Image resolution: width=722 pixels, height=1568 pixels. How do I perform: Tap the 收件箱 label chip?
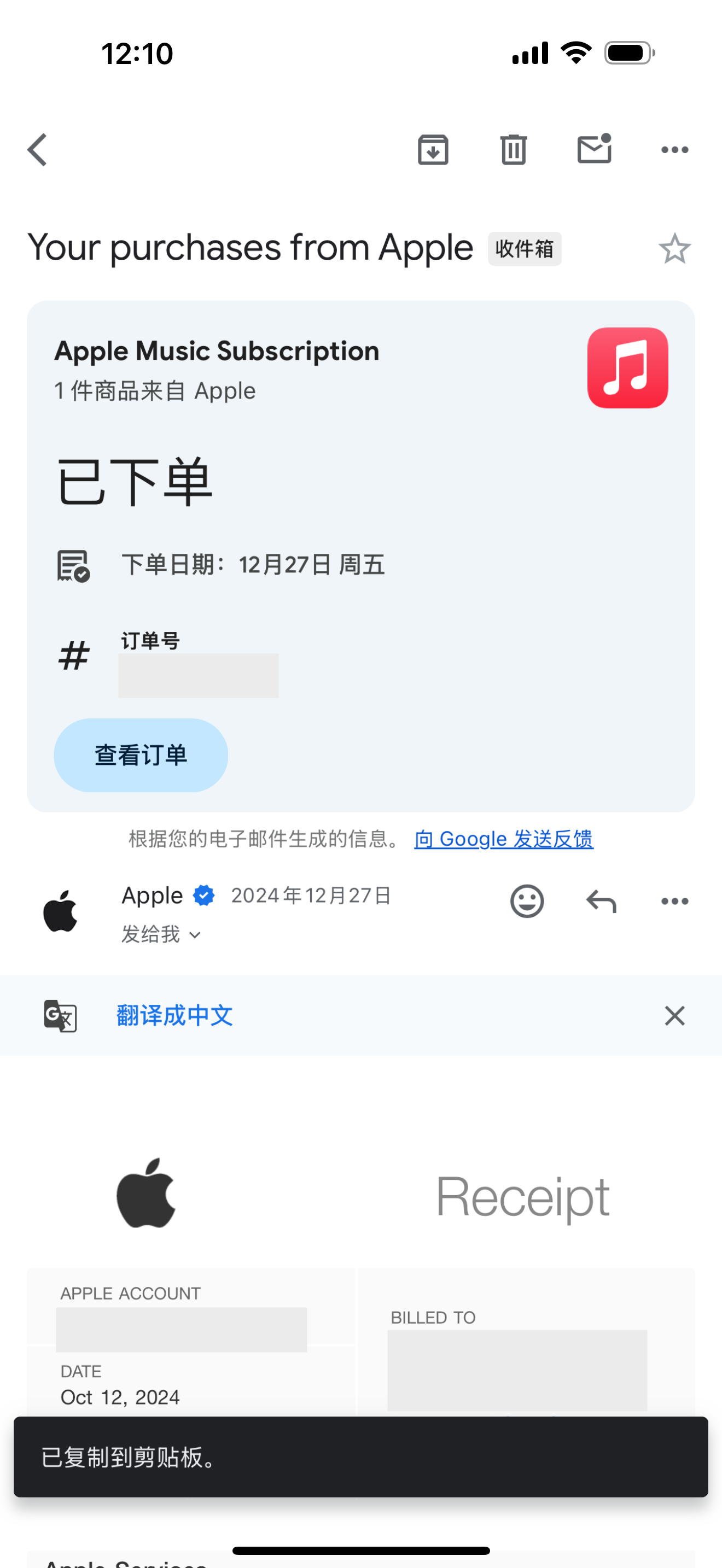(x=524, y=249)
